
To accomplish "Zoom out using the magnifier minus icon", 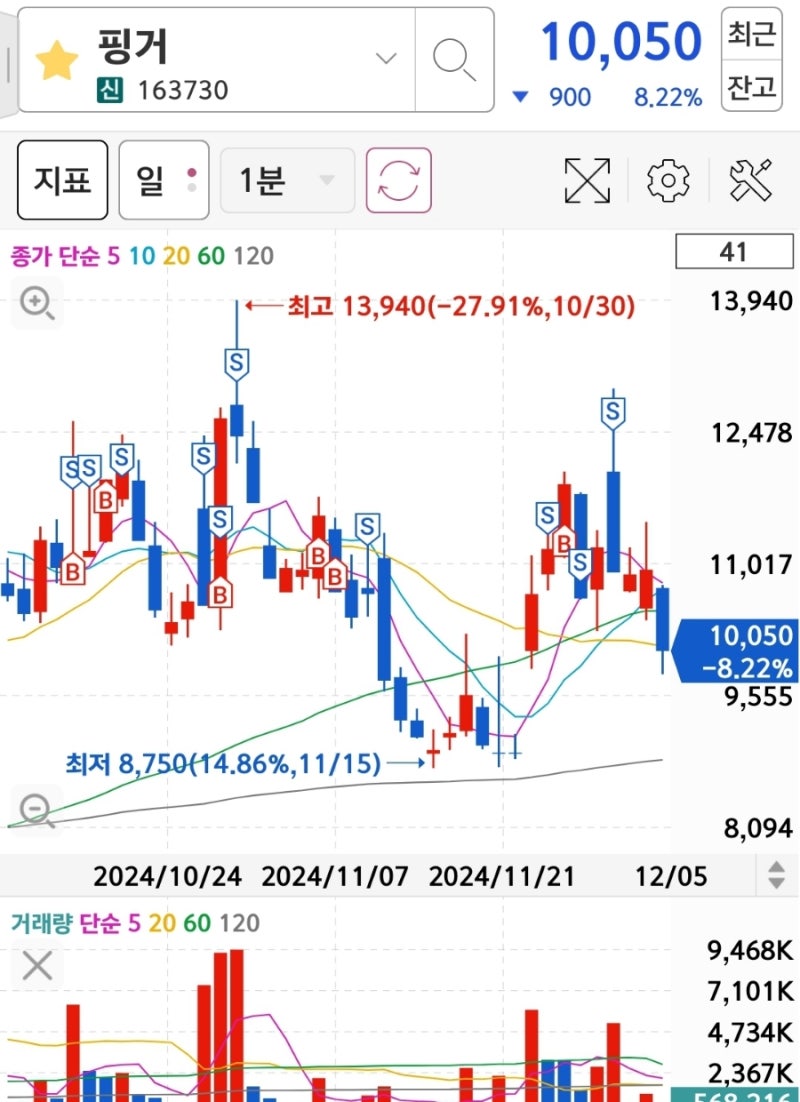I will (34, 806).
